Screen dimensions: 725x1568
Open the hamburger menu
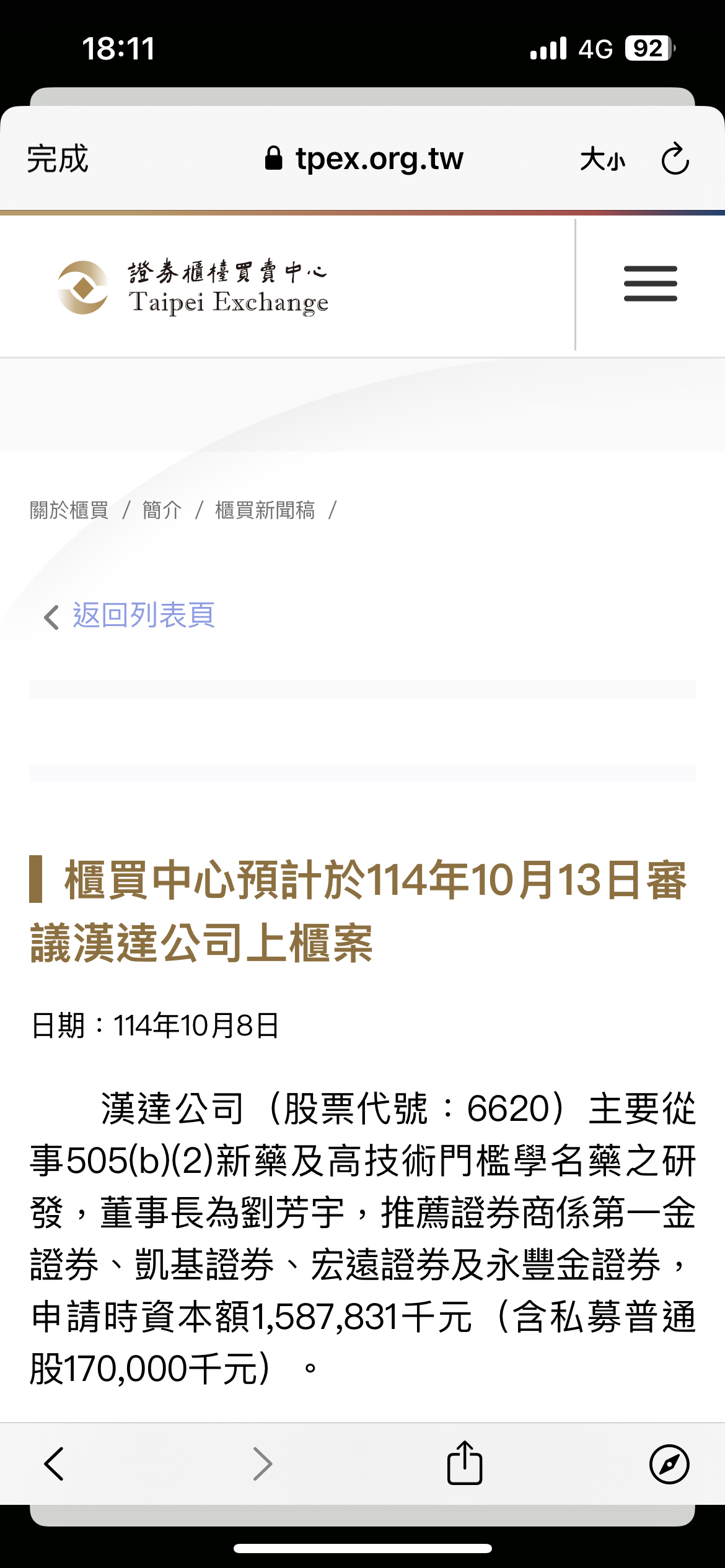[x=651, y=284]
